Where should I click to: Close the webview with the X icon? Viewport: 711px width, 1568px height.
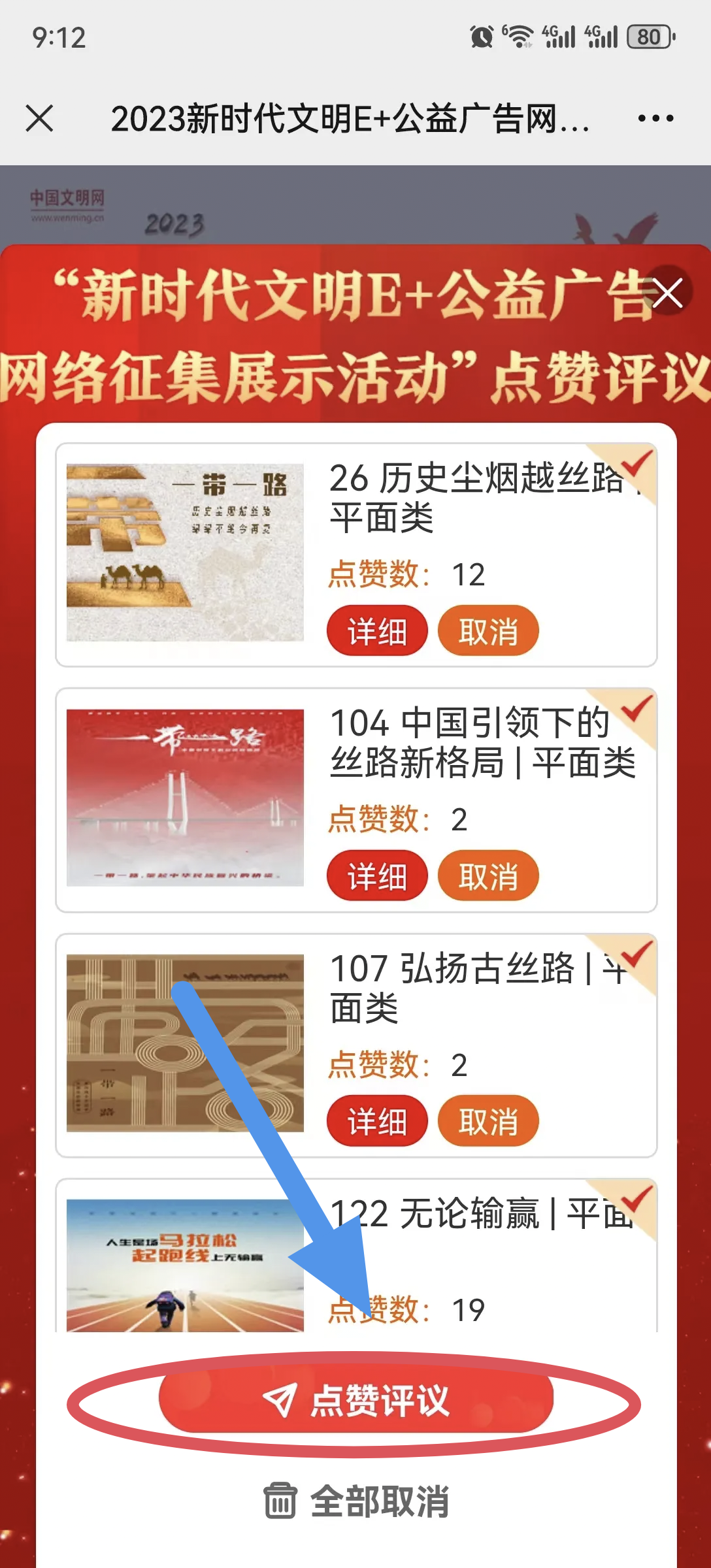click(40, 119)
